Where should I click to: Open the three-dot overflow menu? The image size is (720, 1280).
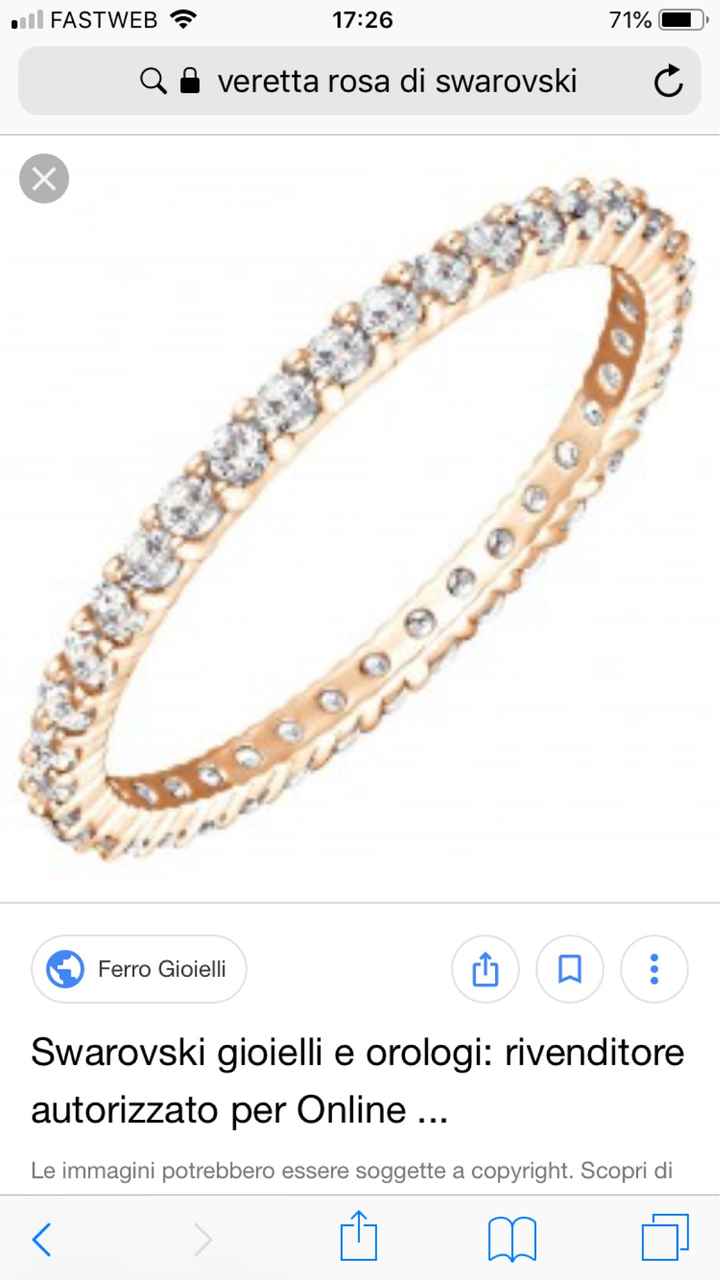654,969
